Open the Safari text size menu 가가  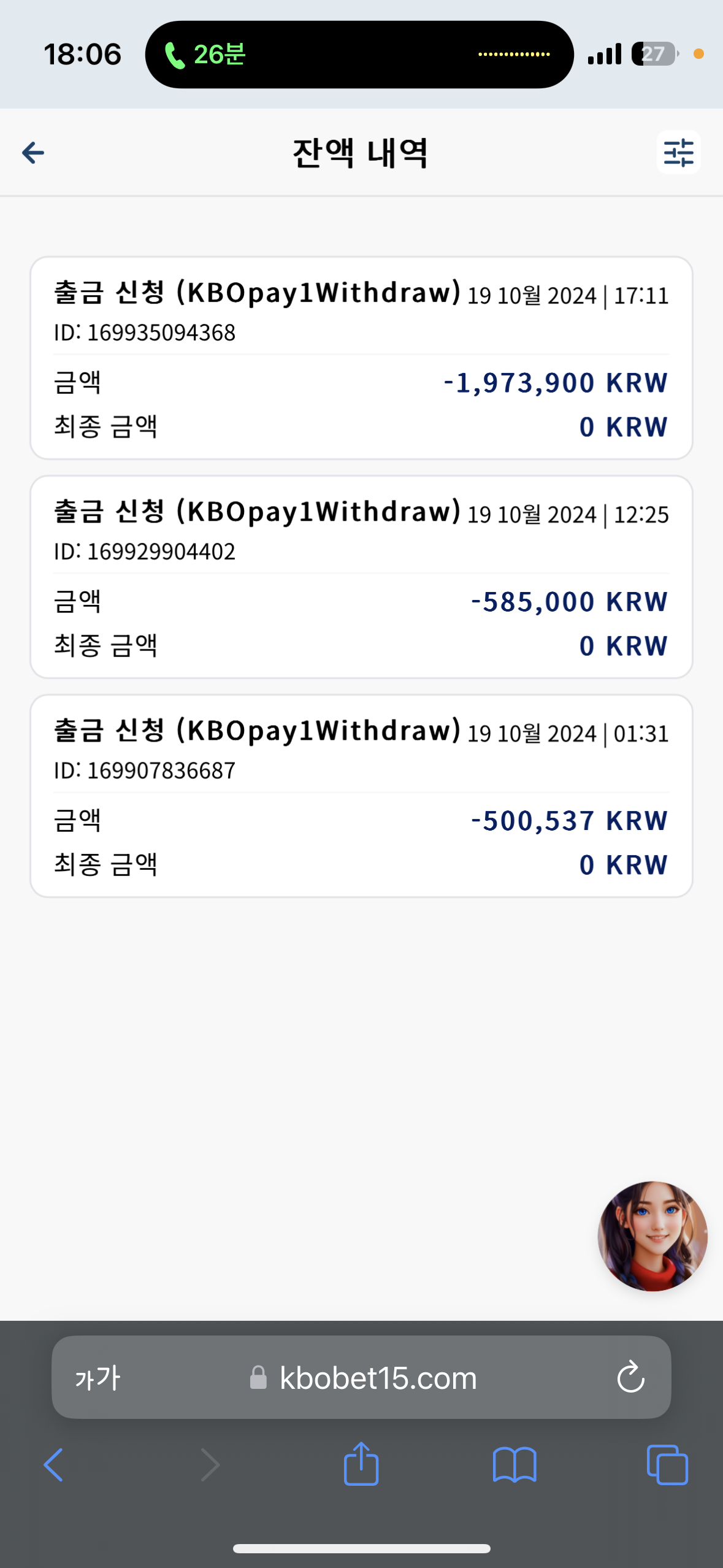pos(98,1378)
